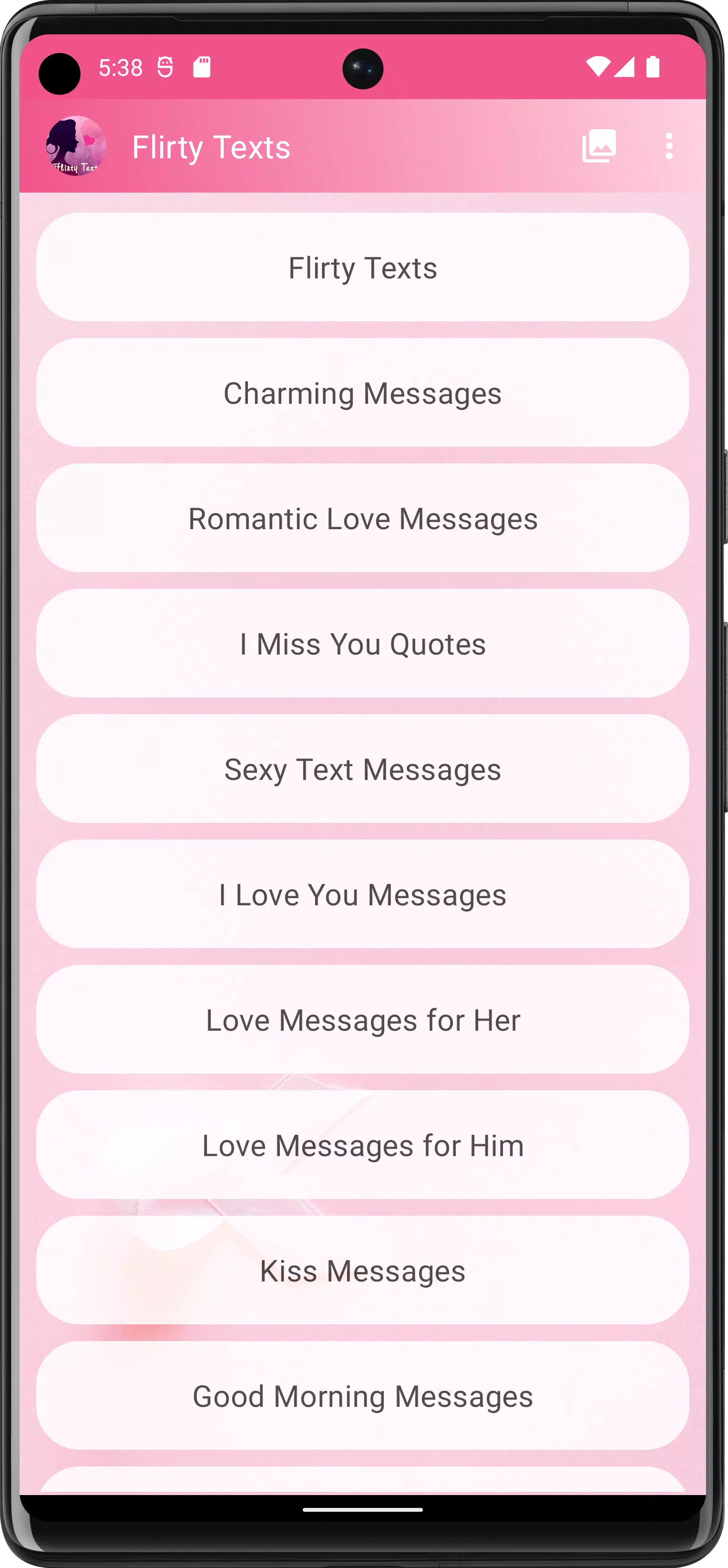Tap the clock showing 5:38

coord(120,69)
